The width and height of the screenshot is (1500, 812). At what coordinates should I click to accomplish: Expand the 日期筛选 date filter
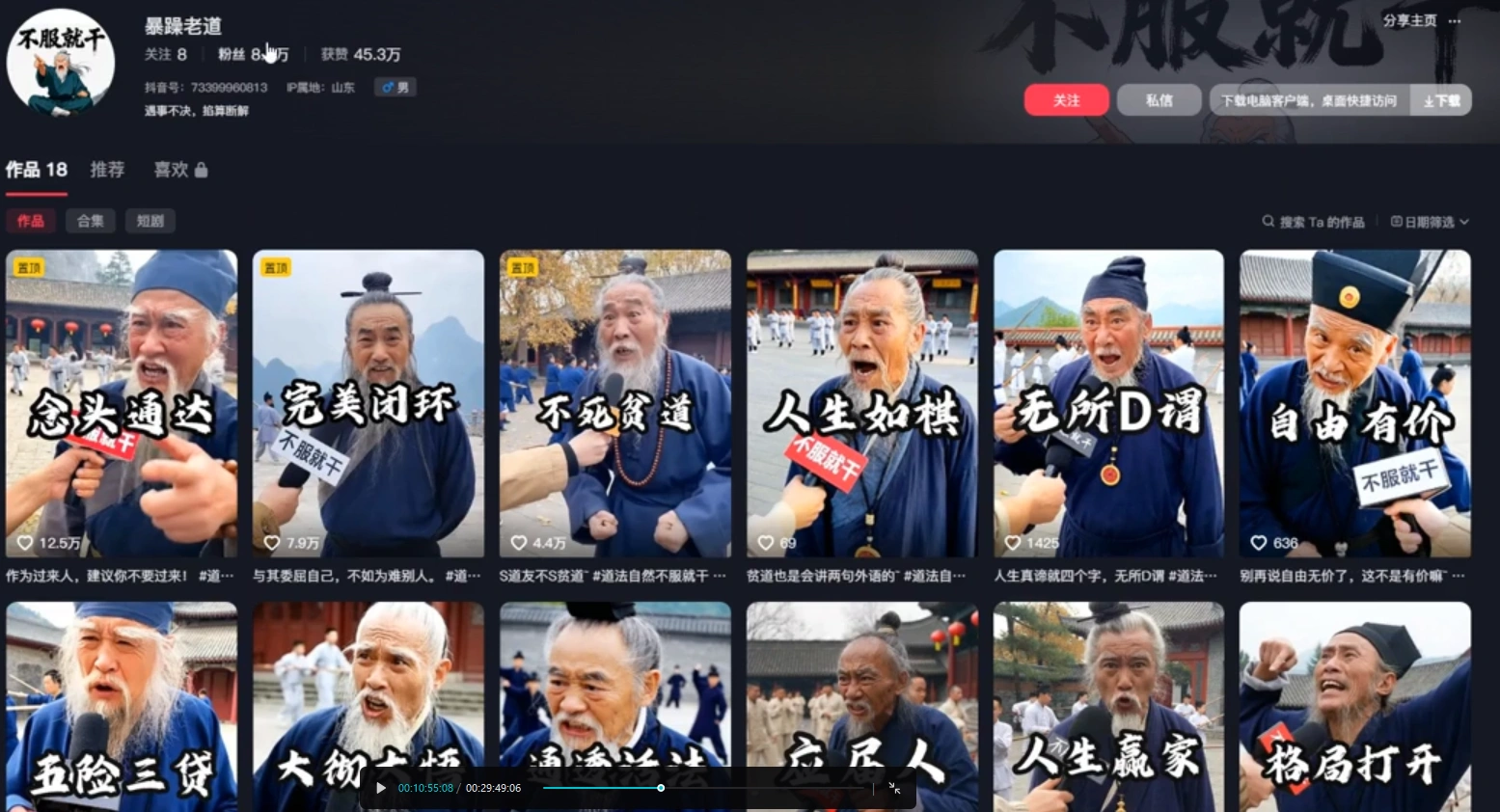pyautogui.click(x=1430, y=222)
